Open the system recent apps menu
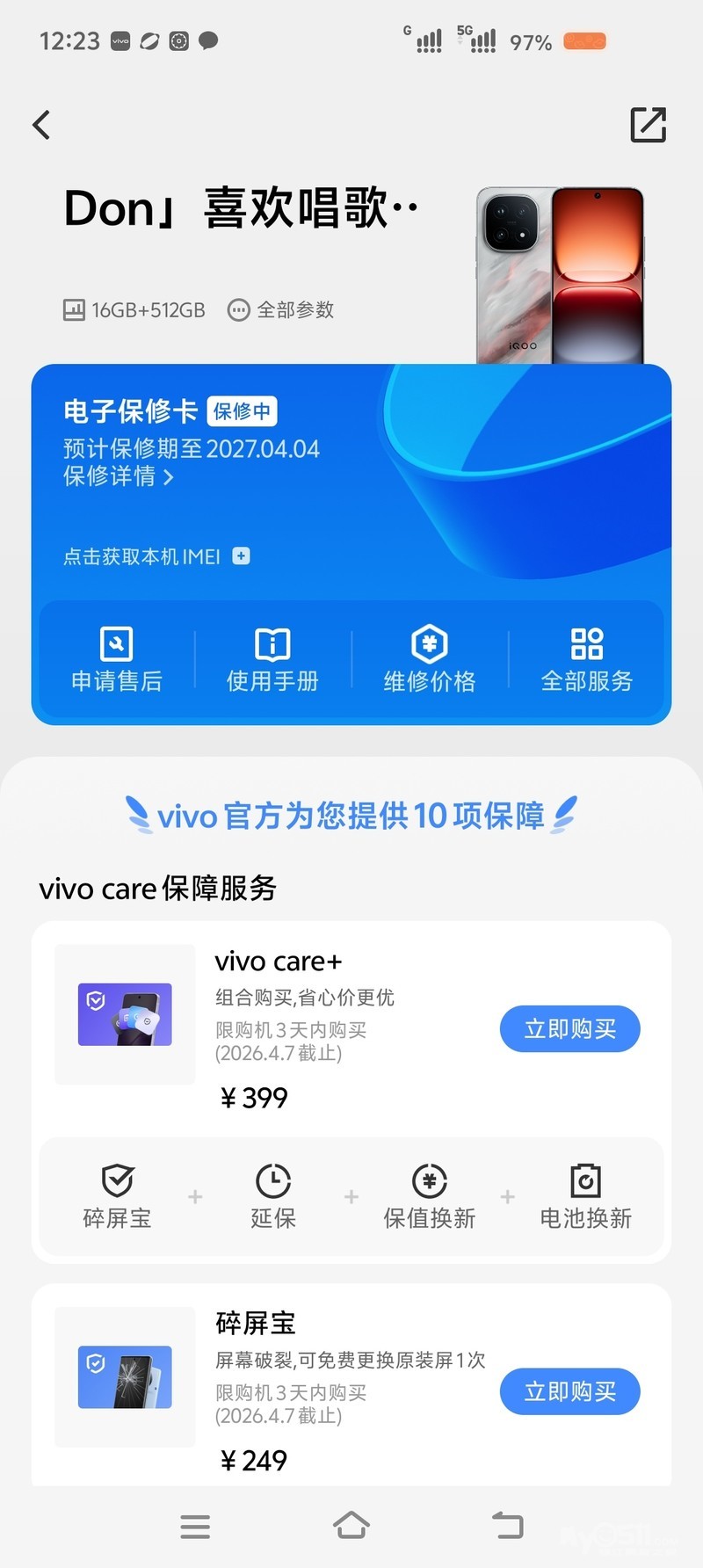703x1568 pixels. (x=195, y=1526)
